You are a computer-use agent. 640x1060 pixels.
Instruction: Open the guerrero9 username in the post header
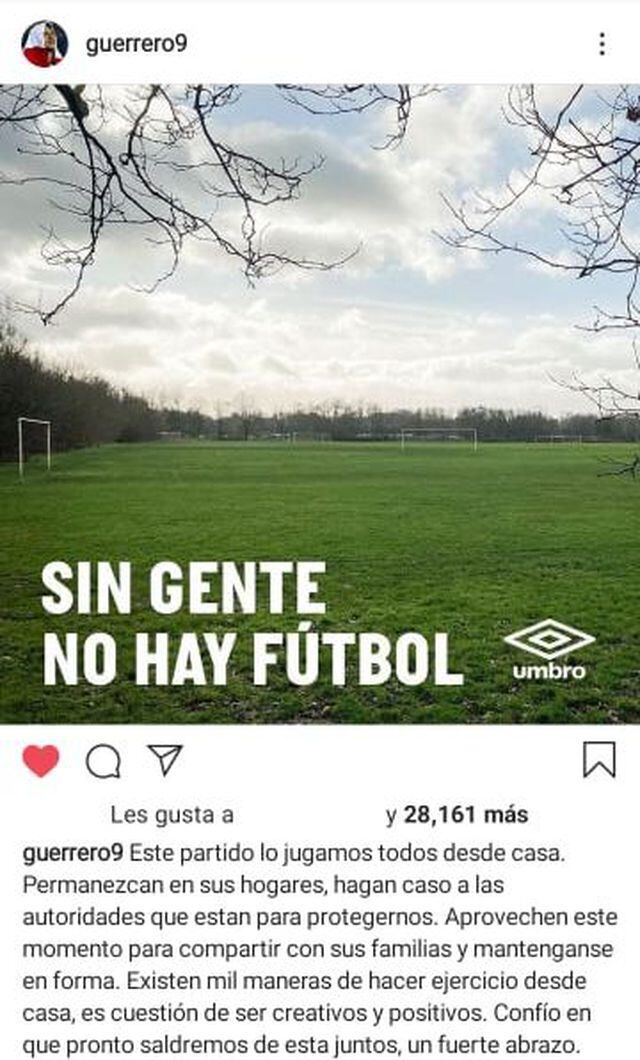click(136, 44)
